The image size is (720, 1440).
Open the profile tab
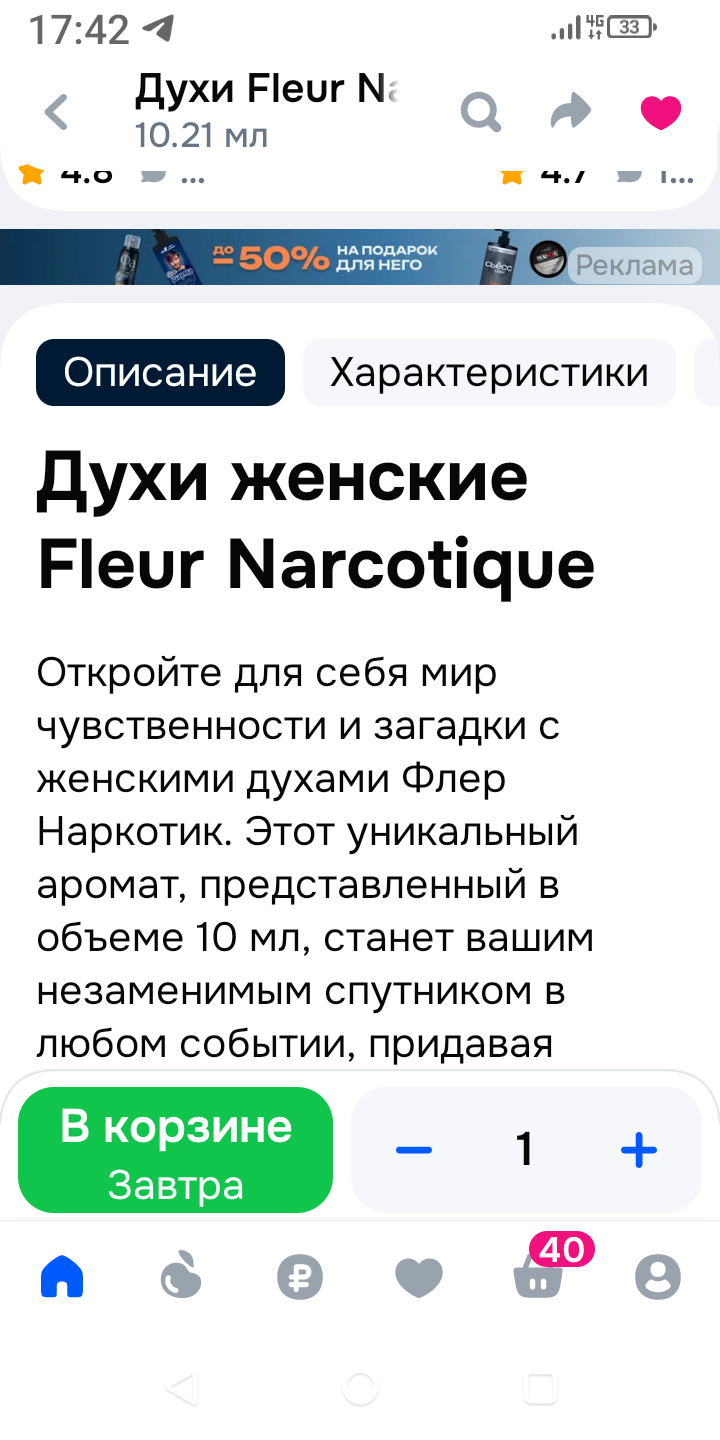pyautogui.click(x=657, y=1277)
